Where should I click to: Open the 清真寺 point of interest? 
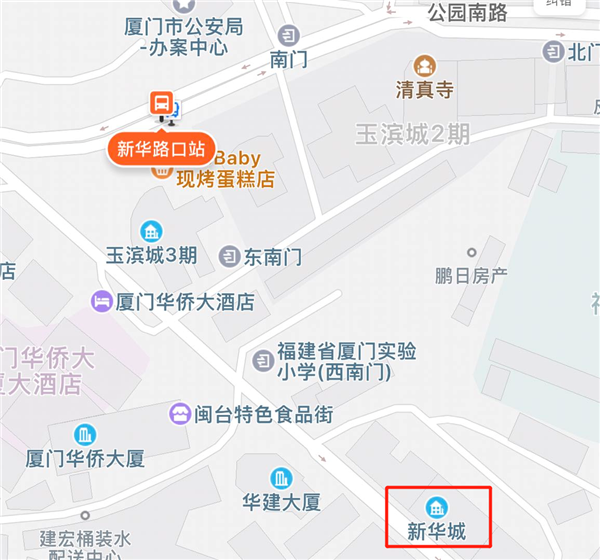click(425, 68)
